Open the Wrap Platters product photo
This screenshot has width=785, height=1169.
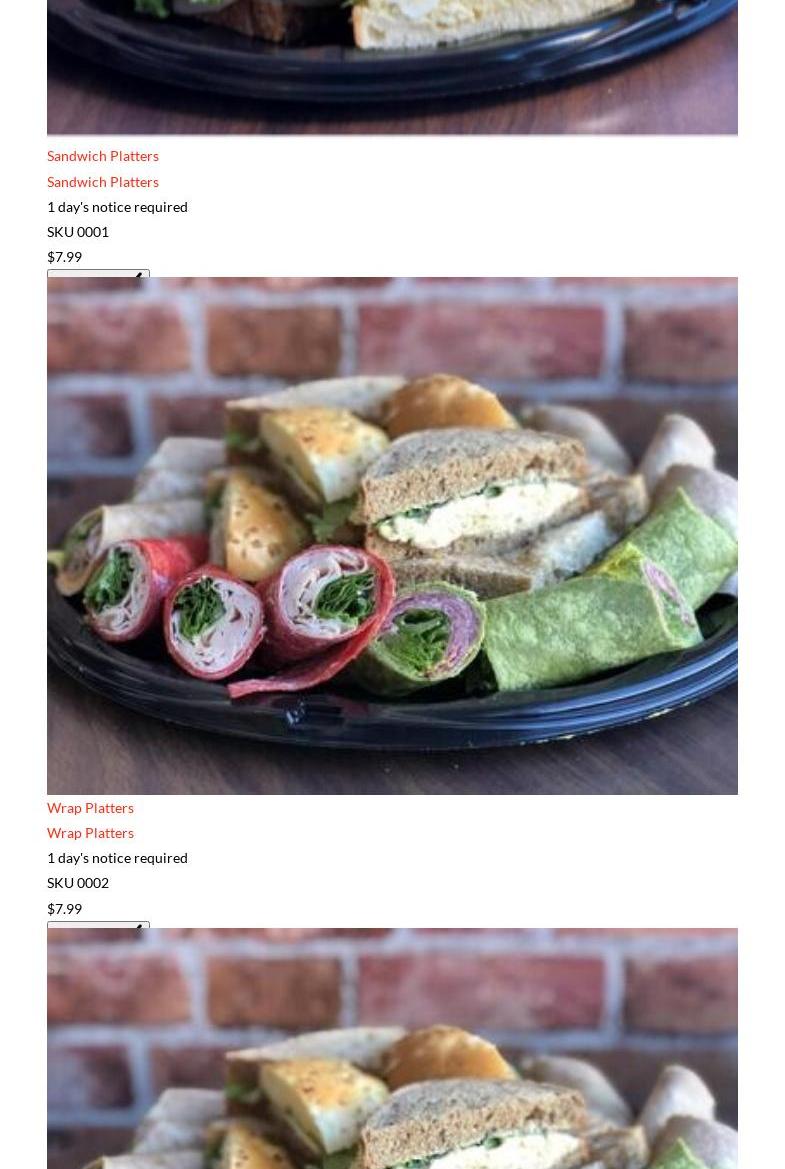coord(392,536)
